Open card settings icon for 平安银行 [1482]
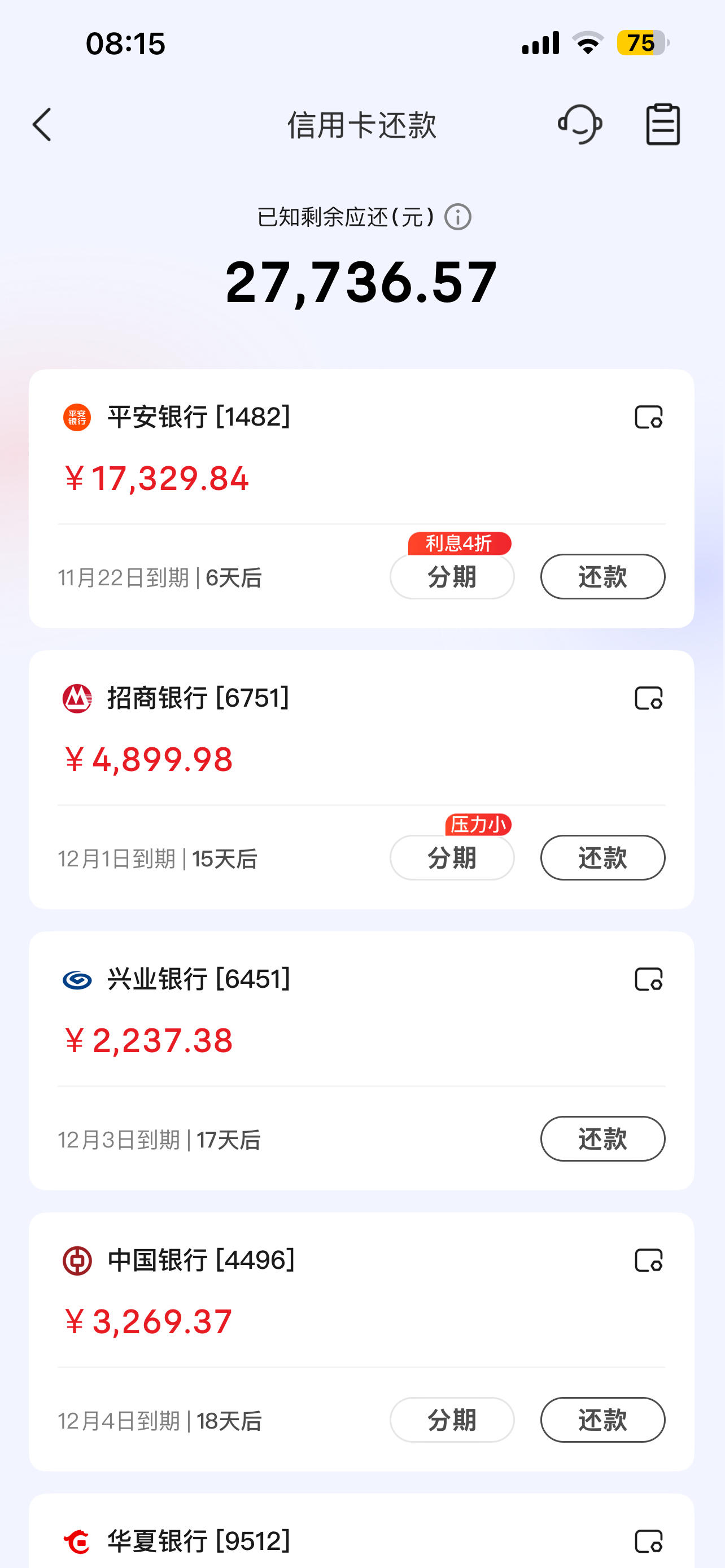 coord(648,418)
